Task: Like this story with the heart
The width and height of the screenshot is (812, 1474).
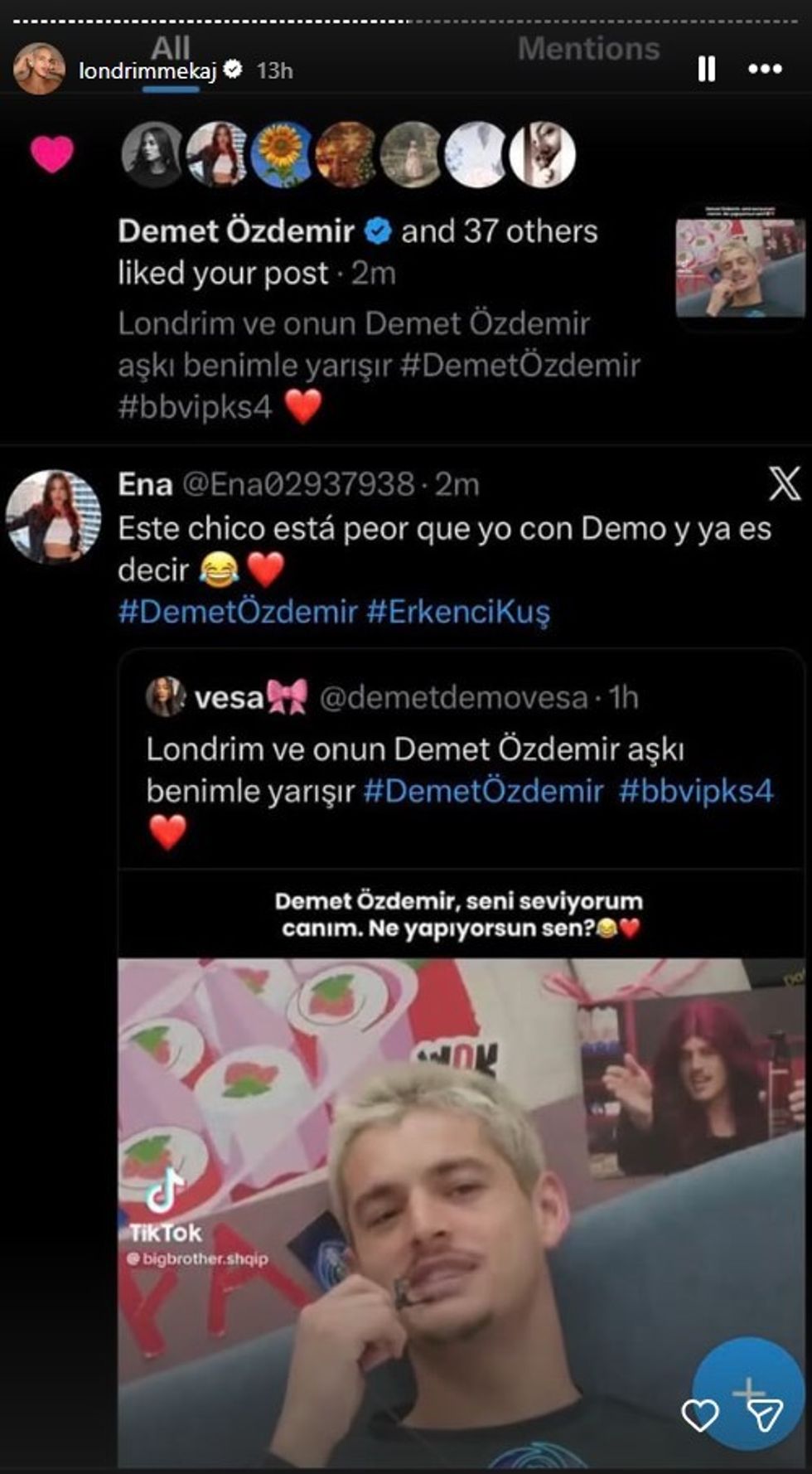Action: tap(699, 1415)
